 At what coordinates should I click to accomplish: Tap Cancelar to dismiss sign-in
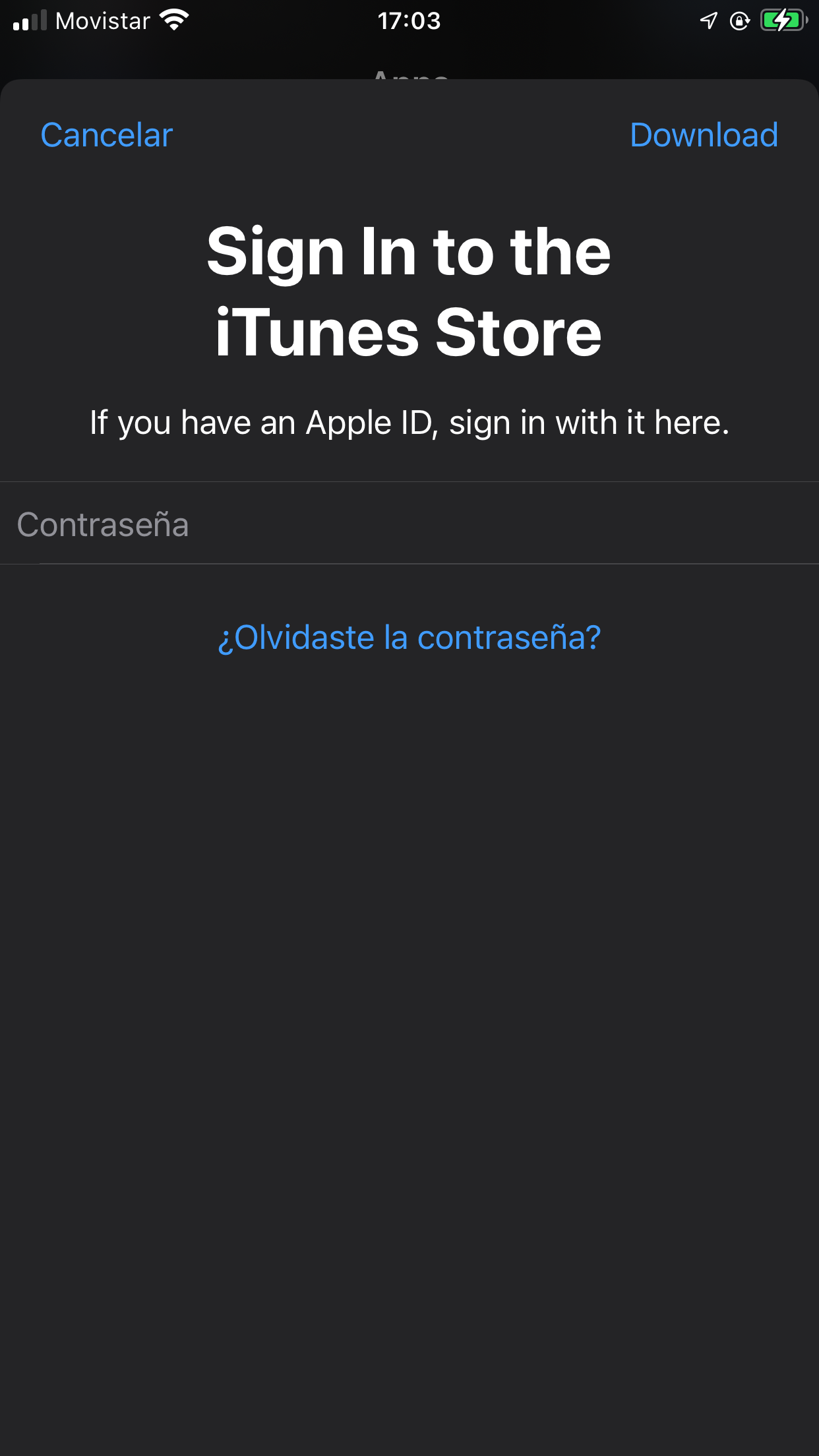pos(106,135)
